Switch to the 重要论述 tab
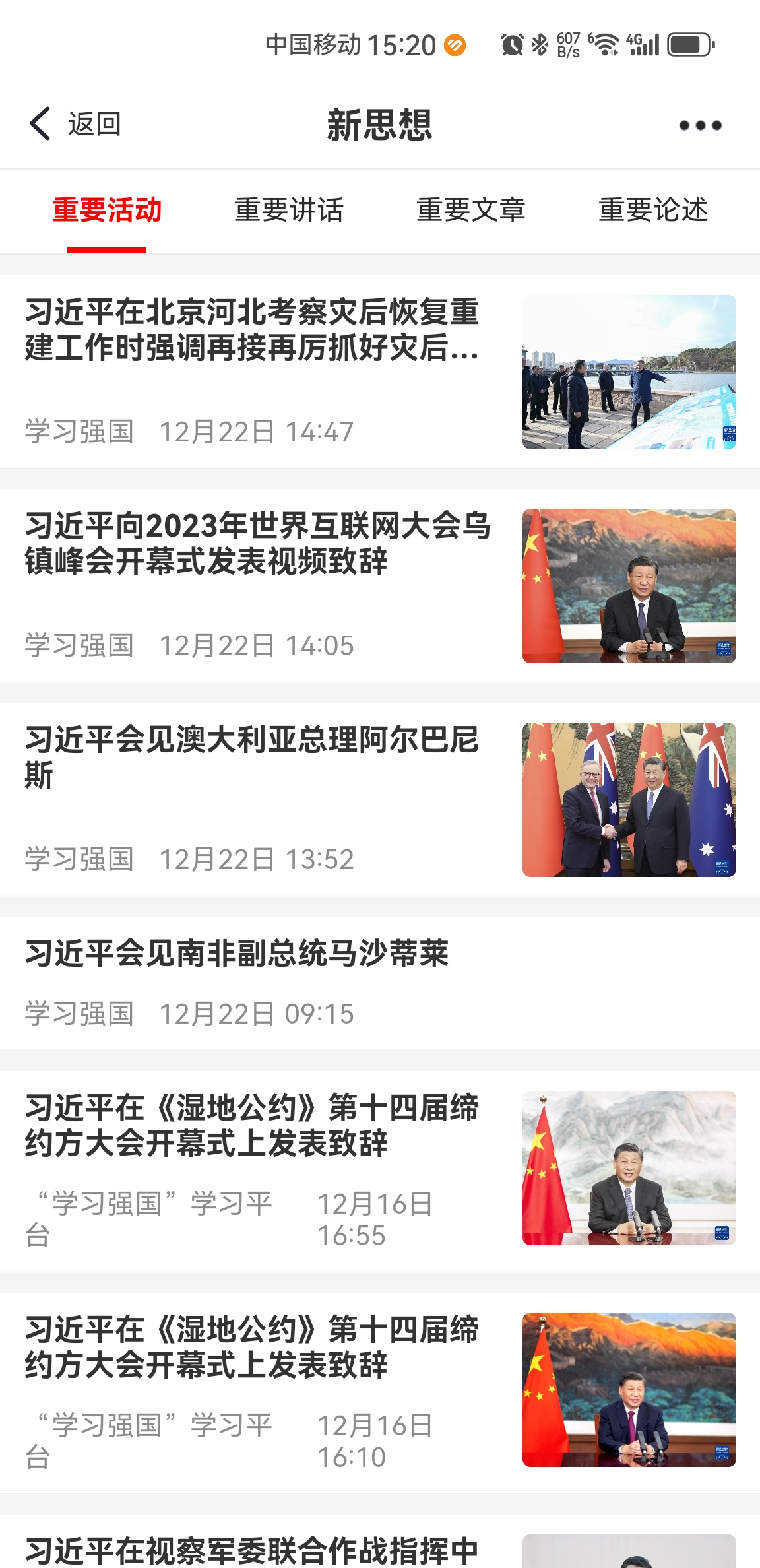The height and width of the screenshot is (1568, 760). coord(653,210)
